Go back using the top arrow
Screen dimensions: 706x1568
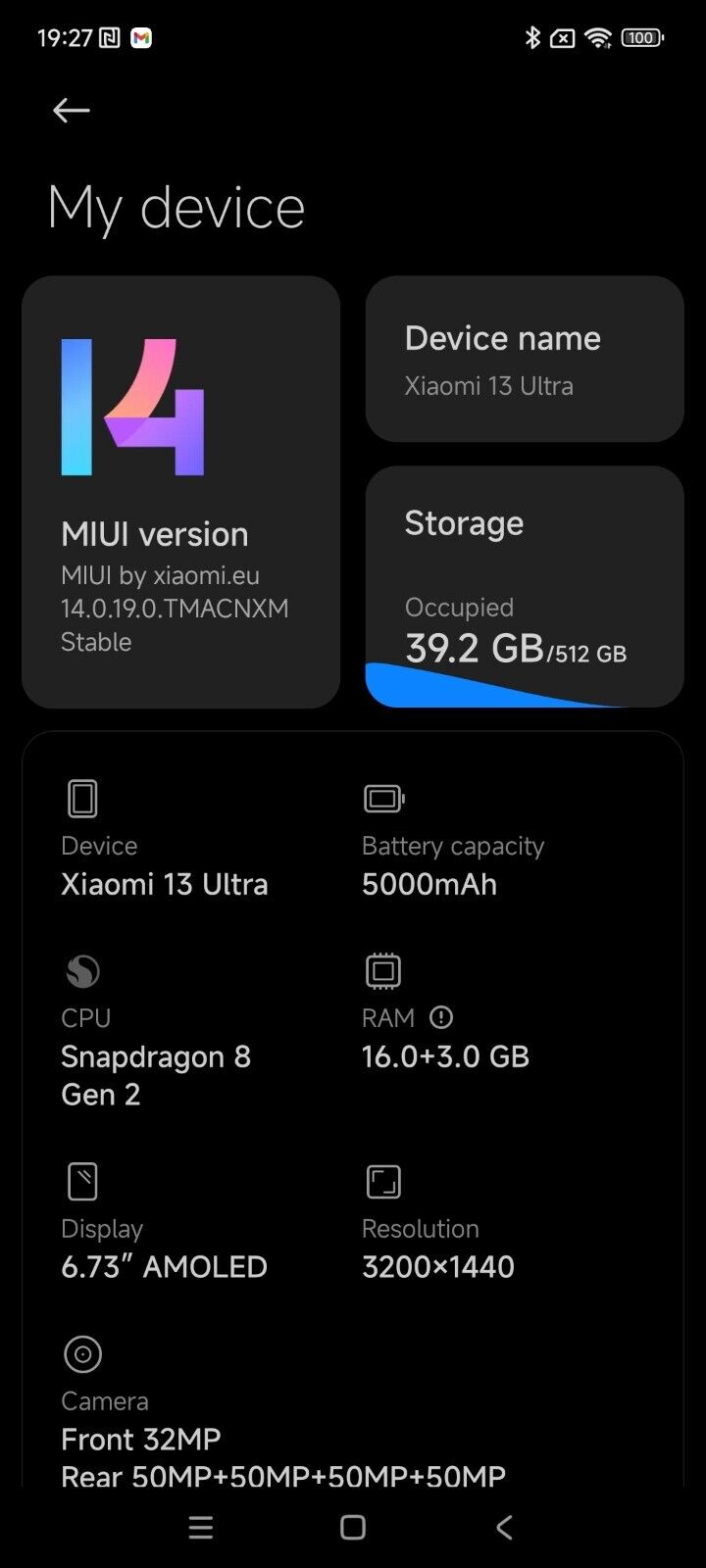(x=72, y=111)
